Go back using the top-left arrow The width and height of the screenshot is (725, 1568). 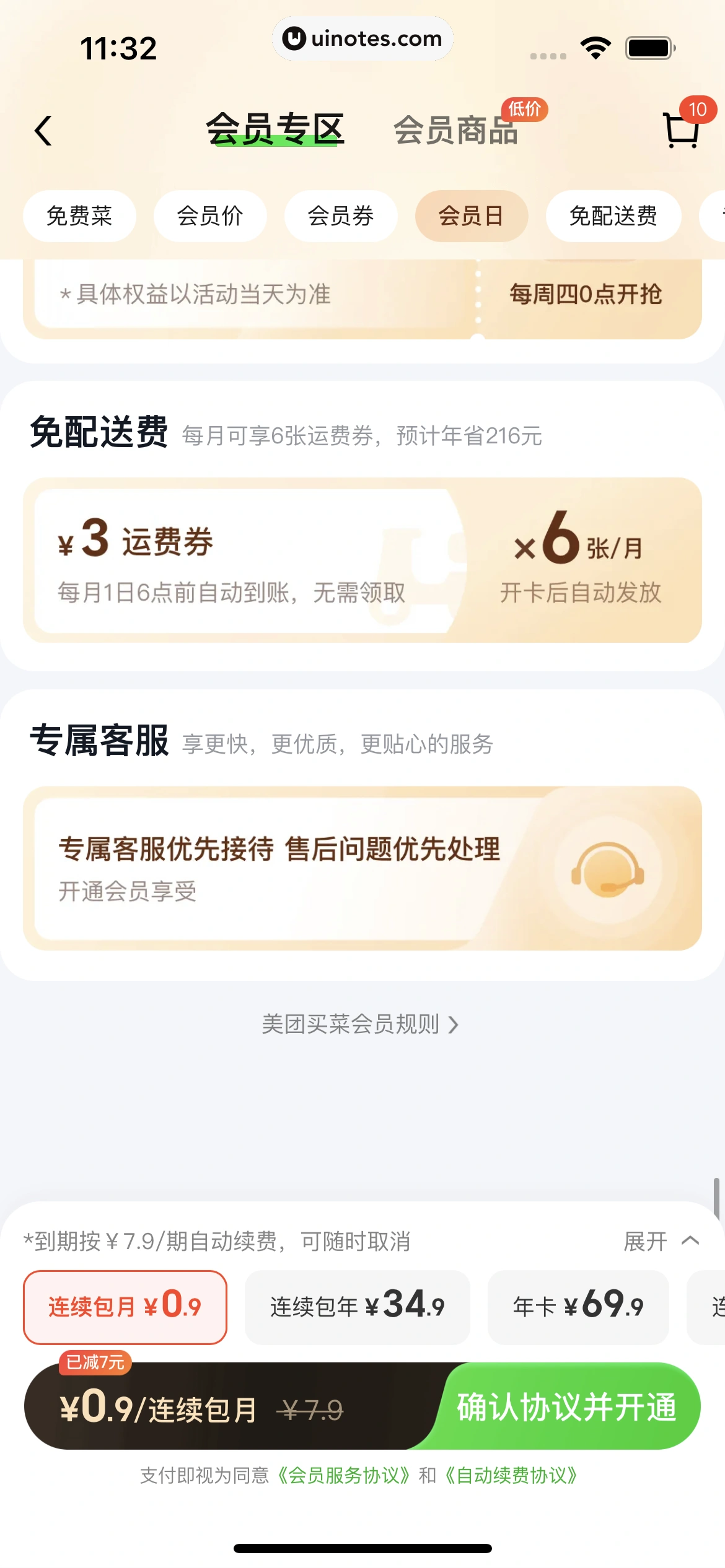tap(43, 131)
